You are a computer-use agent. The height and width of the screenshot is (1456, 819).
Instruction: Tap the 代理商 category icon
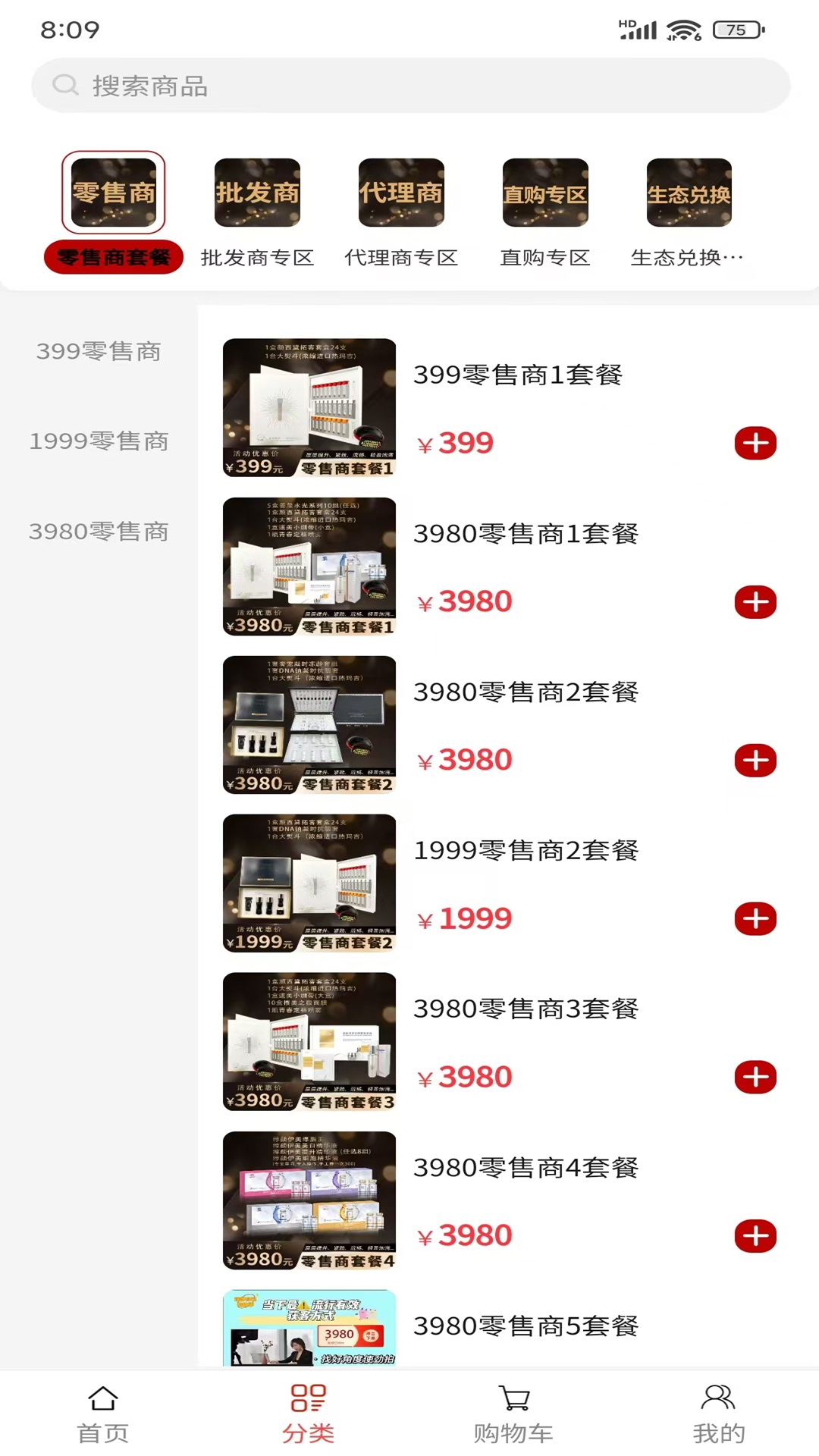click(401, 193)
